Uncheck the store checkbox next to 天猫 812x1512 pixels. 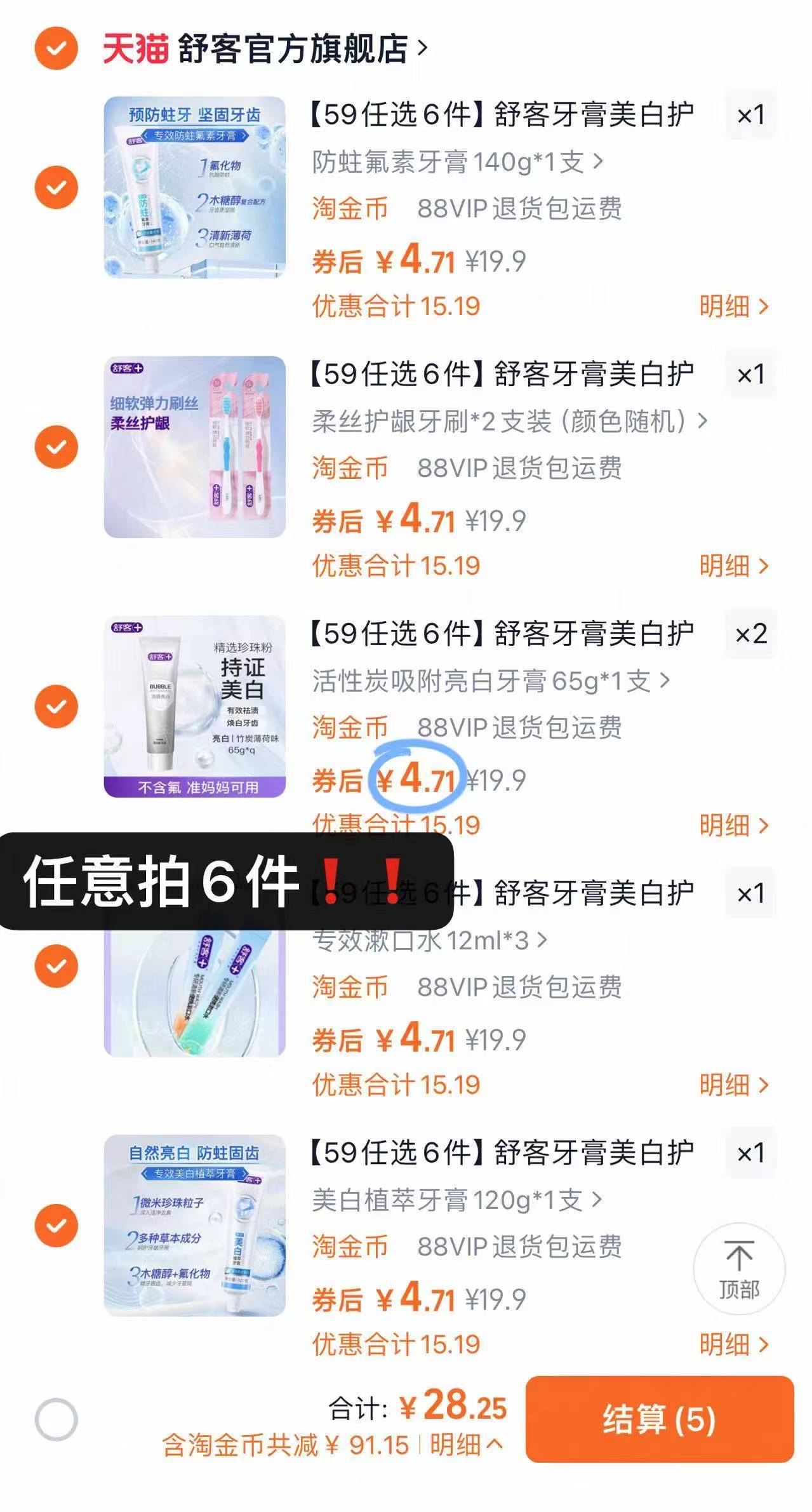(58, 47)
